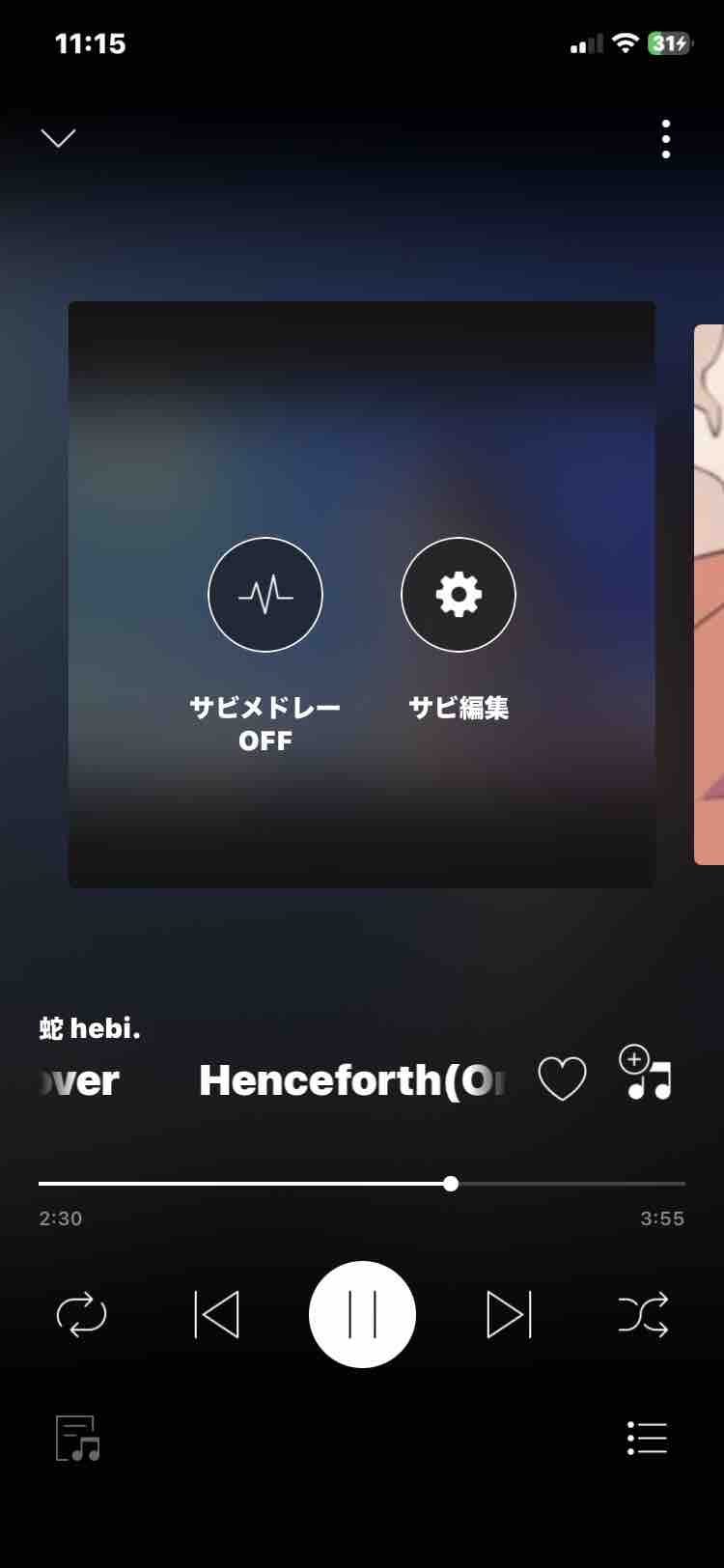This screenshot has width=724, height=1568.
Task: Toggle shuffle playback
Action: pos(643,1315)
